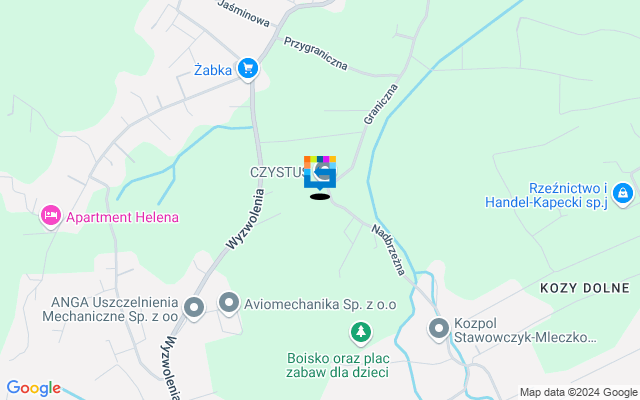640x400 pixels.
Task: Open the Apartment Helena lodging marker
Action: (50, 216)
